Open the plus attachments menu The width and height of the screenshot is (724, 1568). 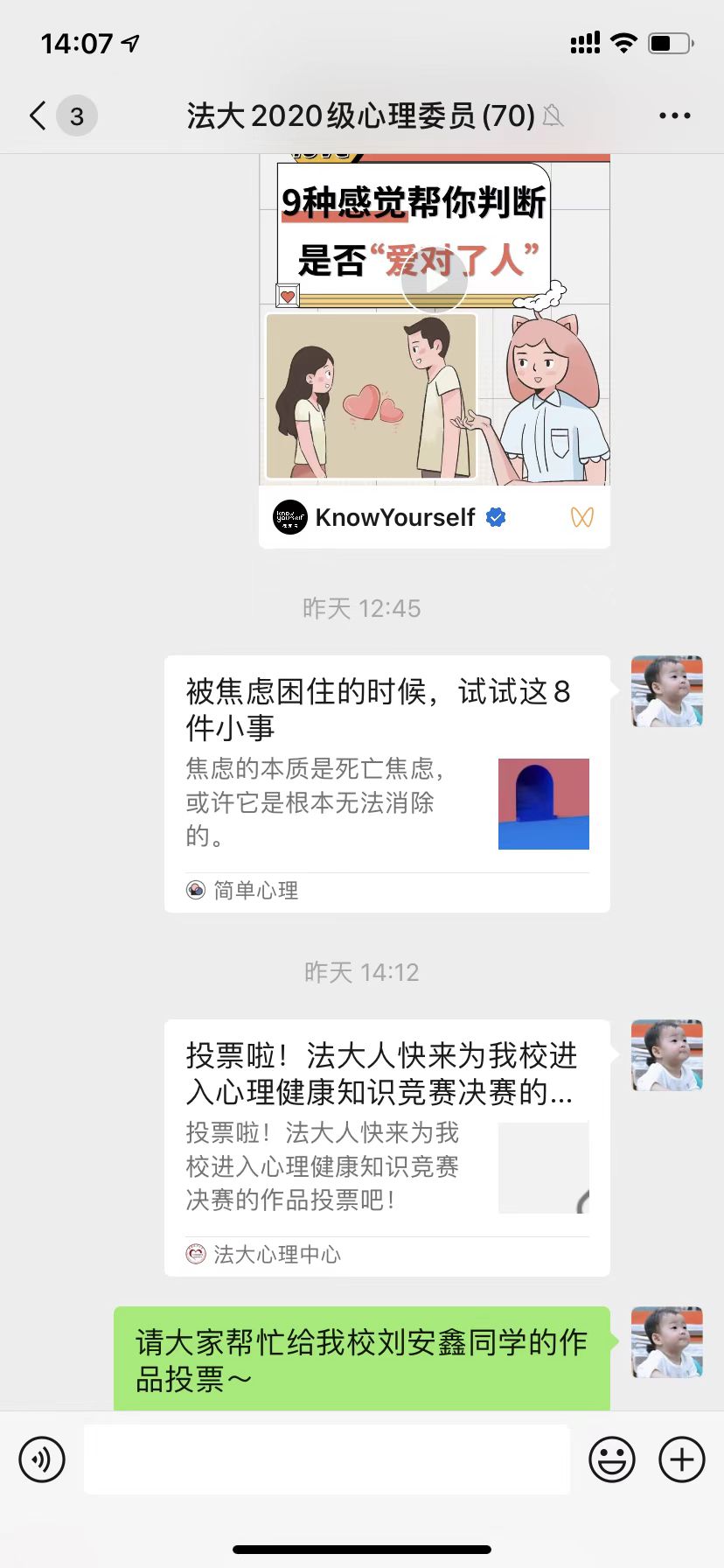coord(682,1459)
